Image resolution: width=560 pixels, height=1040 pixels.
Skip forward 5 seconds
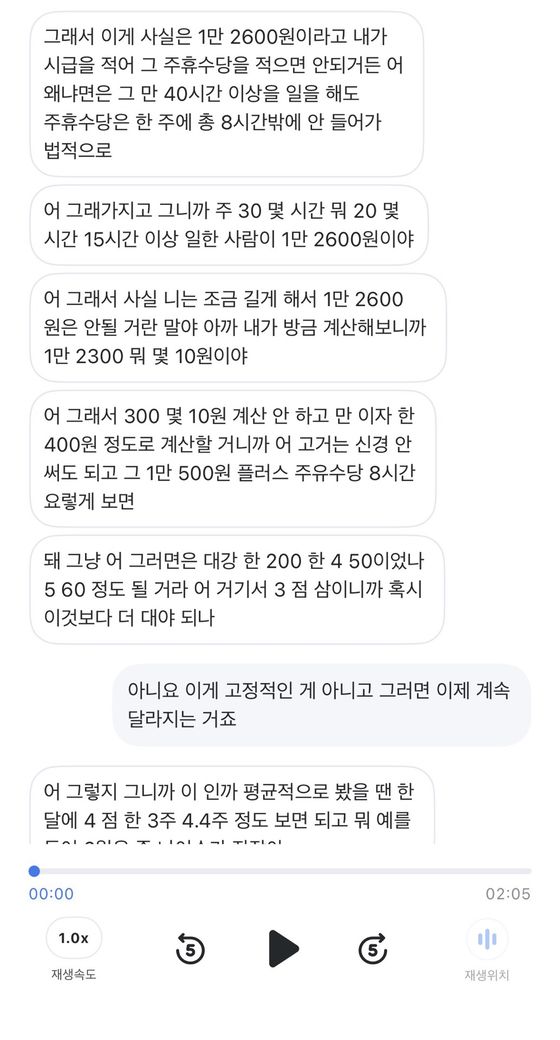tap(372, 948)
